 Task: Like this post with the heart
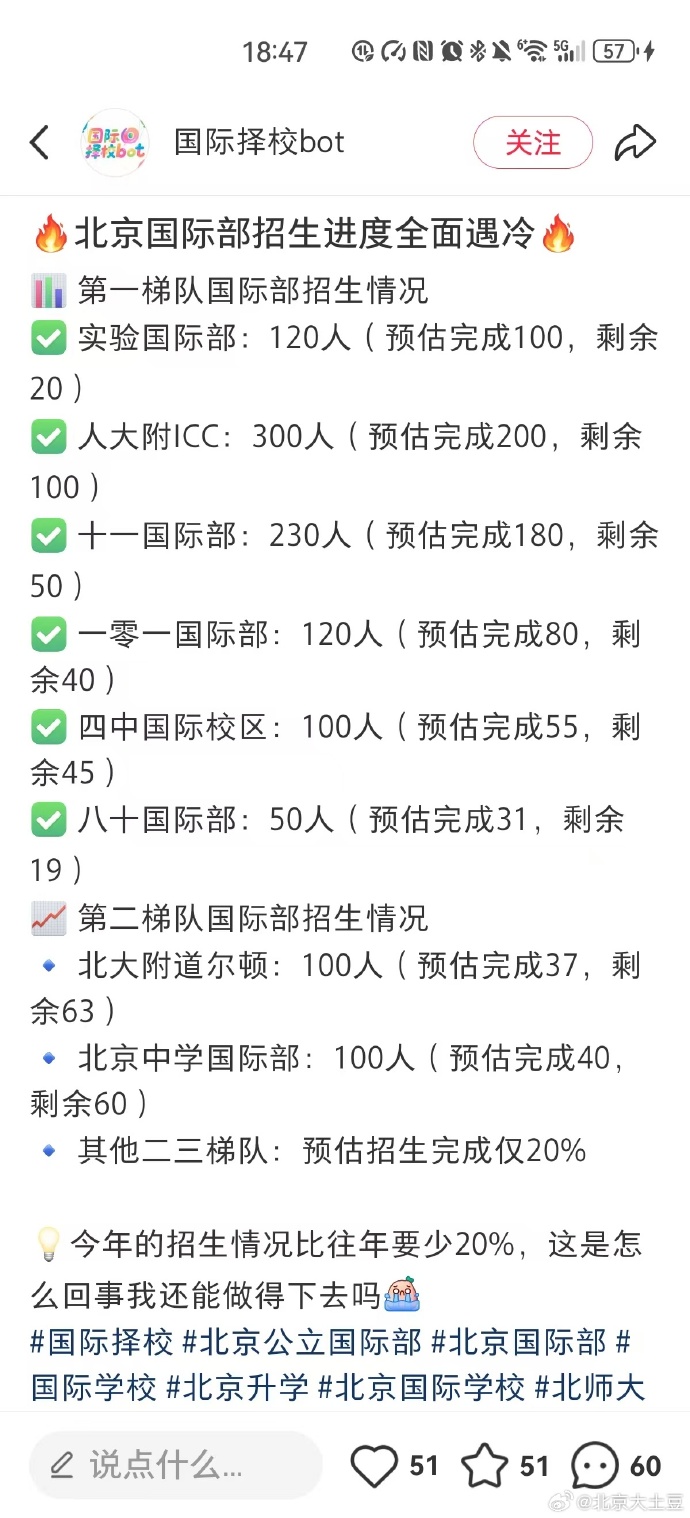coord(375,1467)
